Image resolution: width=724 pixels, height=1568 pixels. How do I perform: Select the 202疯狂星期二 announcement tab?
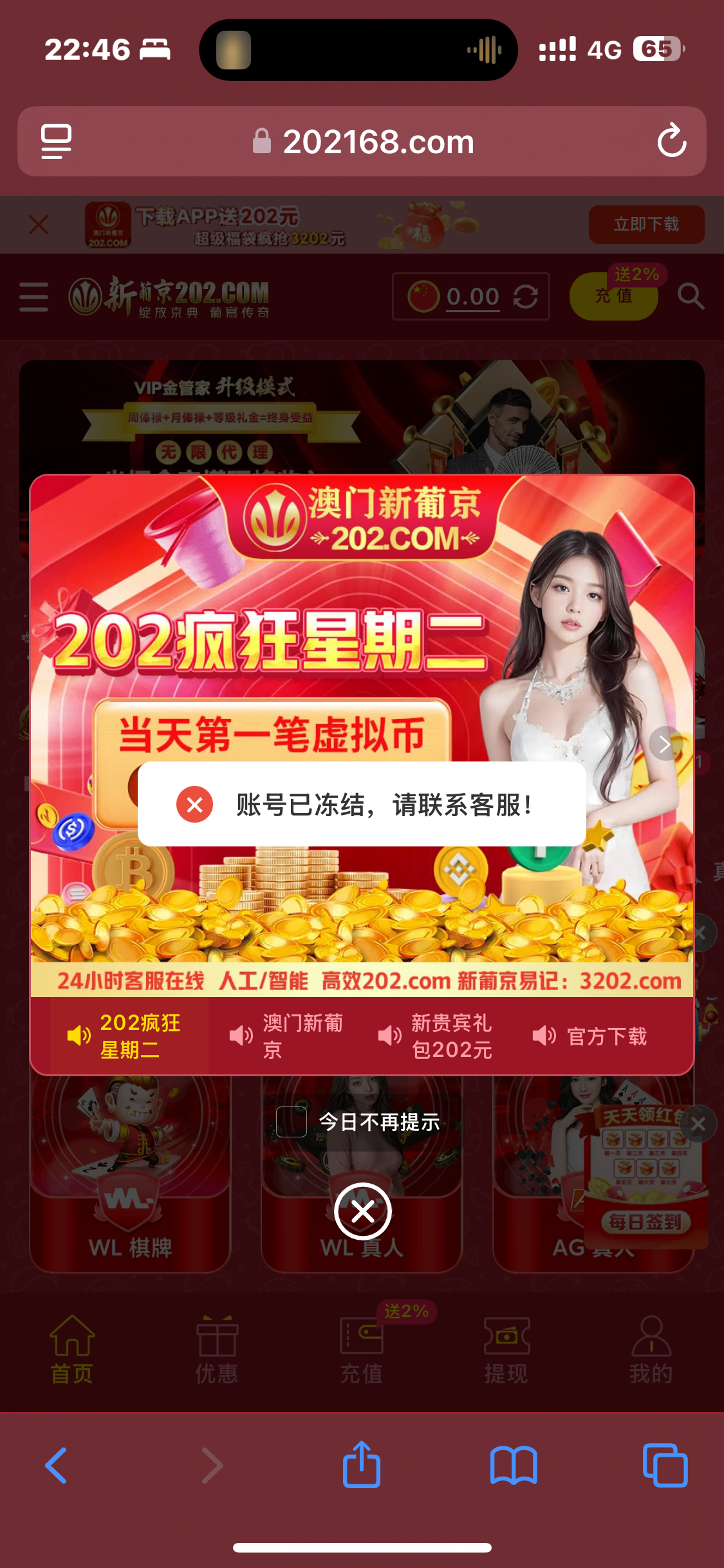(x=129, y=1036)
